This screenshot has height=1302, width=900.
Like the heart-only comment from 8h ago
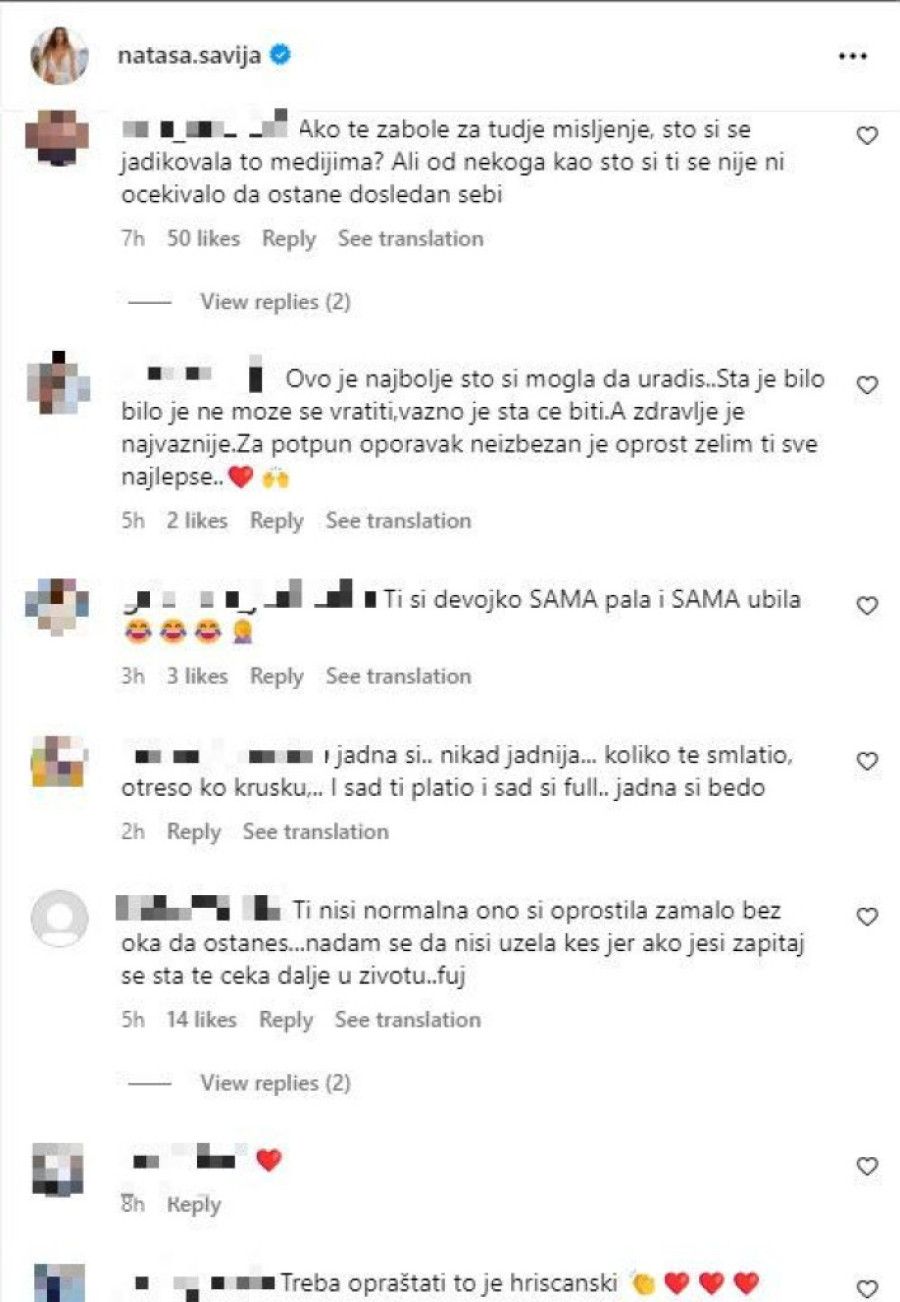(867, 1167)
